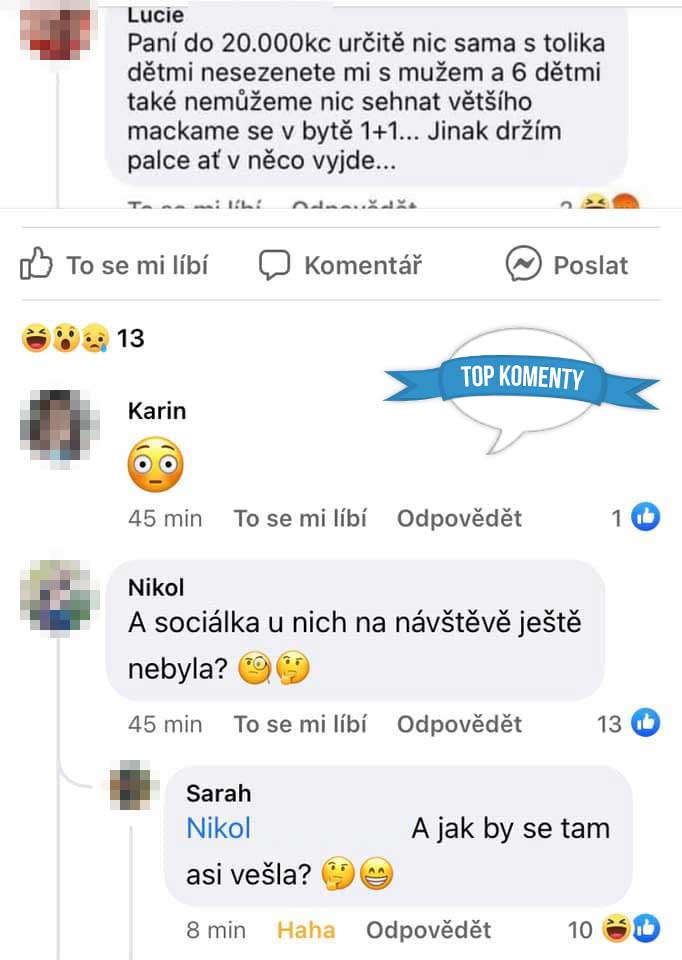Reply to Sarah's comment
This screenshot has height=960, width=682.
[428, 930]
